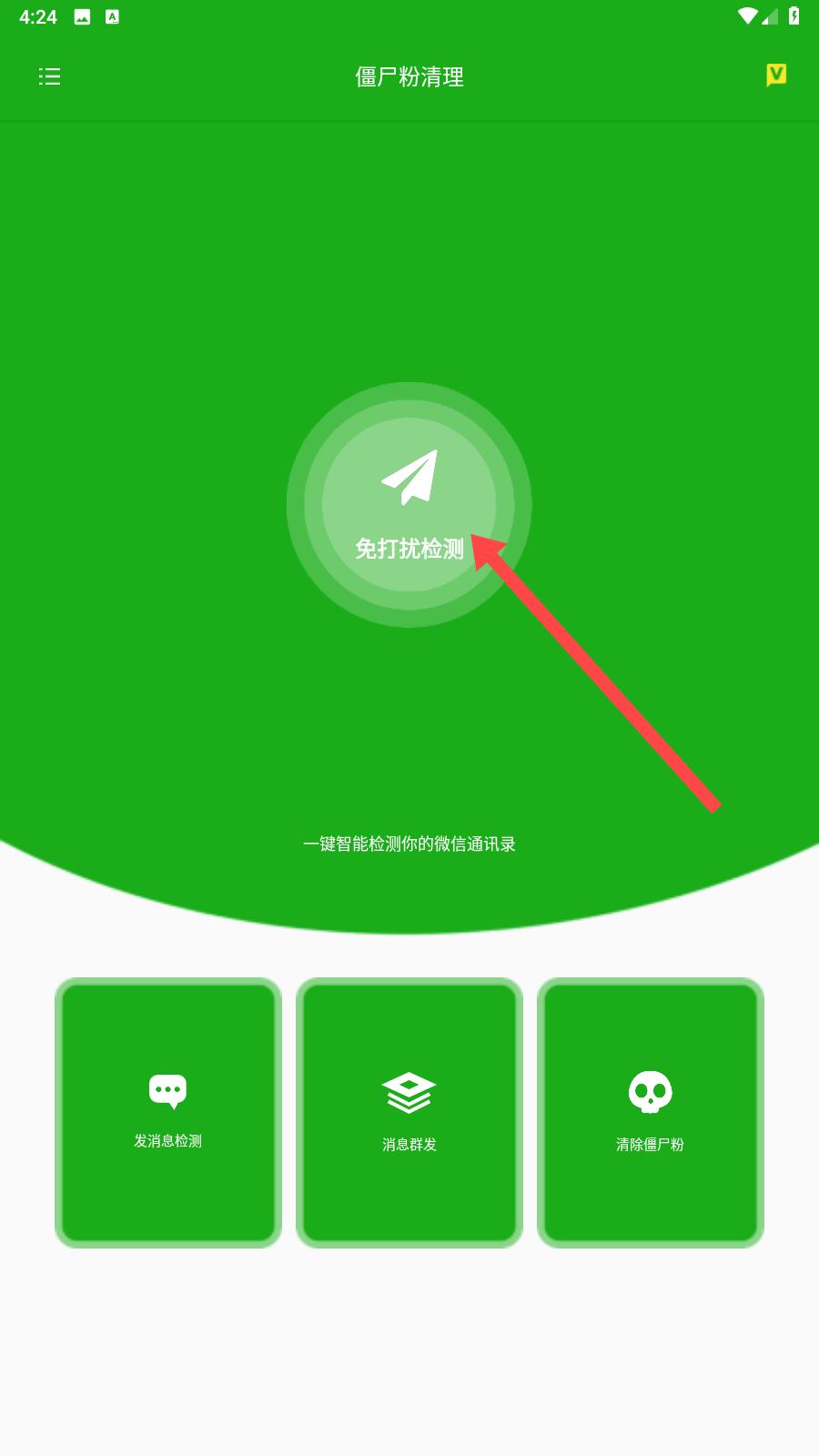Open 清除僵尸粉 card
The width and height of the screenshot is (819, 1456).
650,1112
